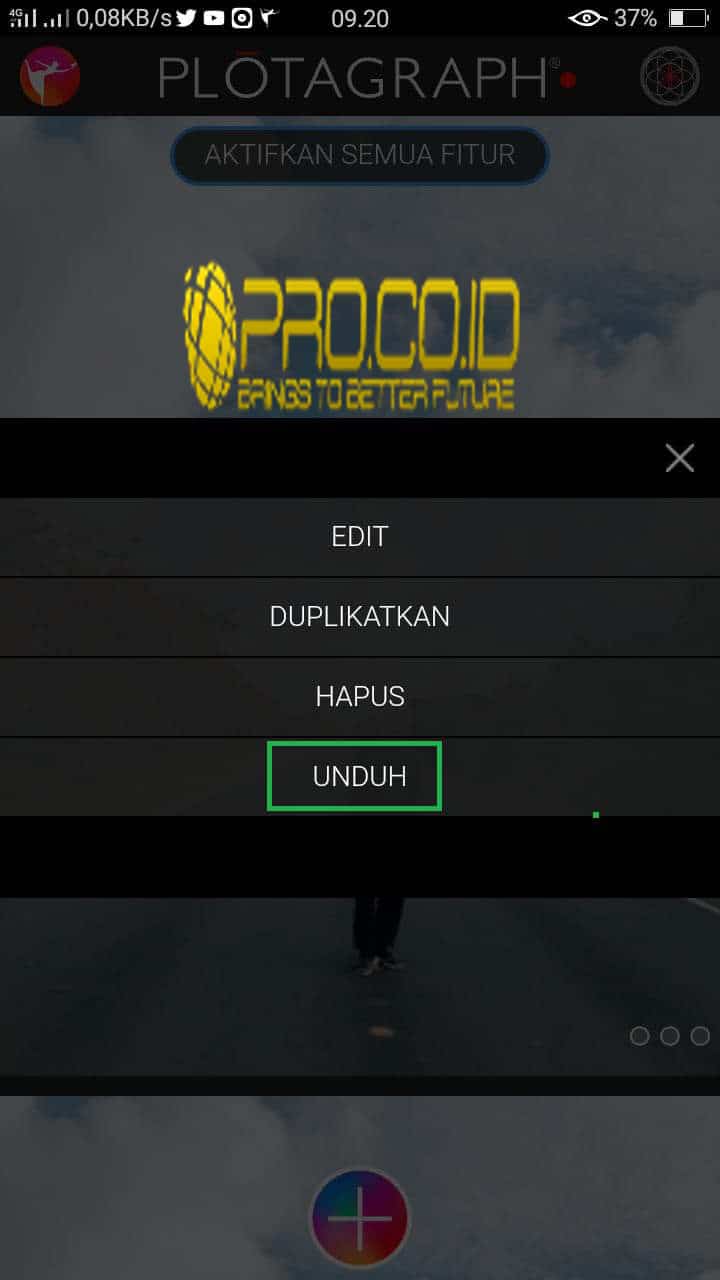Choose DUPLIKATKAN to duplicate the project
Screen dimensions: 720x1280
360,616
